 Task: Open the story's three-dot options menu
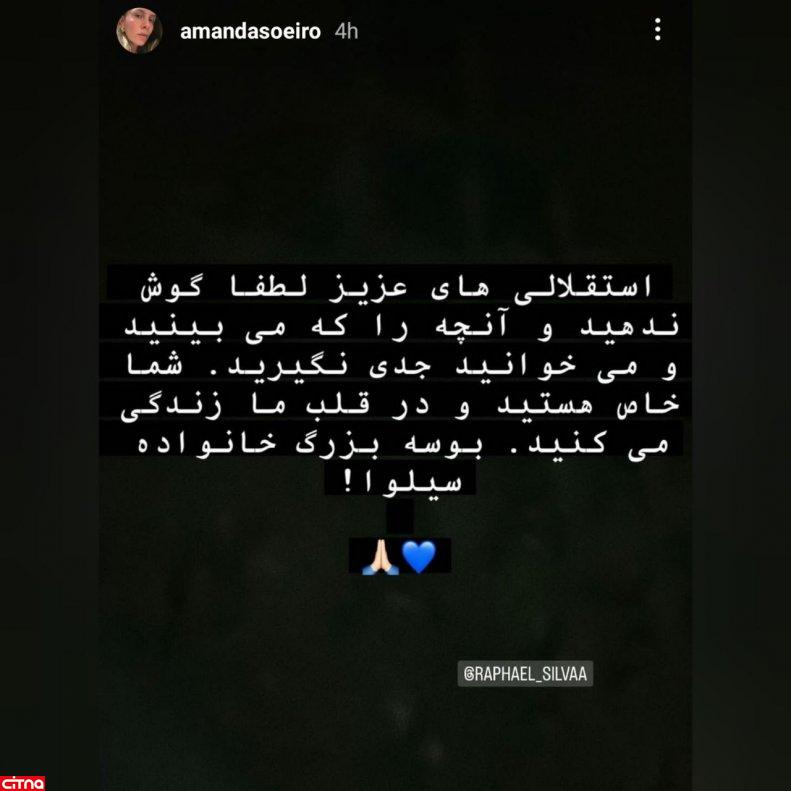pyautogui.click(x=657, y=30)
